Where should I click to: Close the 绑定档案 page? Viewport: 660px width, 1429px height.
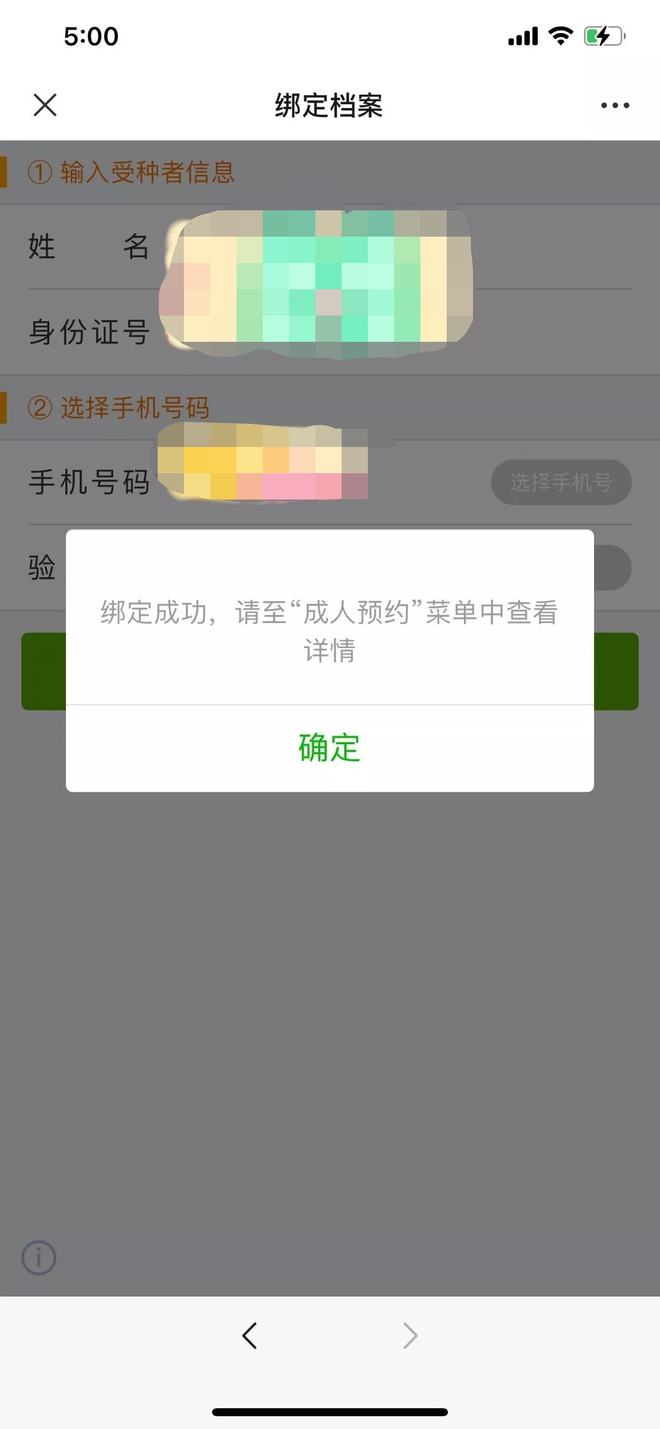coord(45,105)
